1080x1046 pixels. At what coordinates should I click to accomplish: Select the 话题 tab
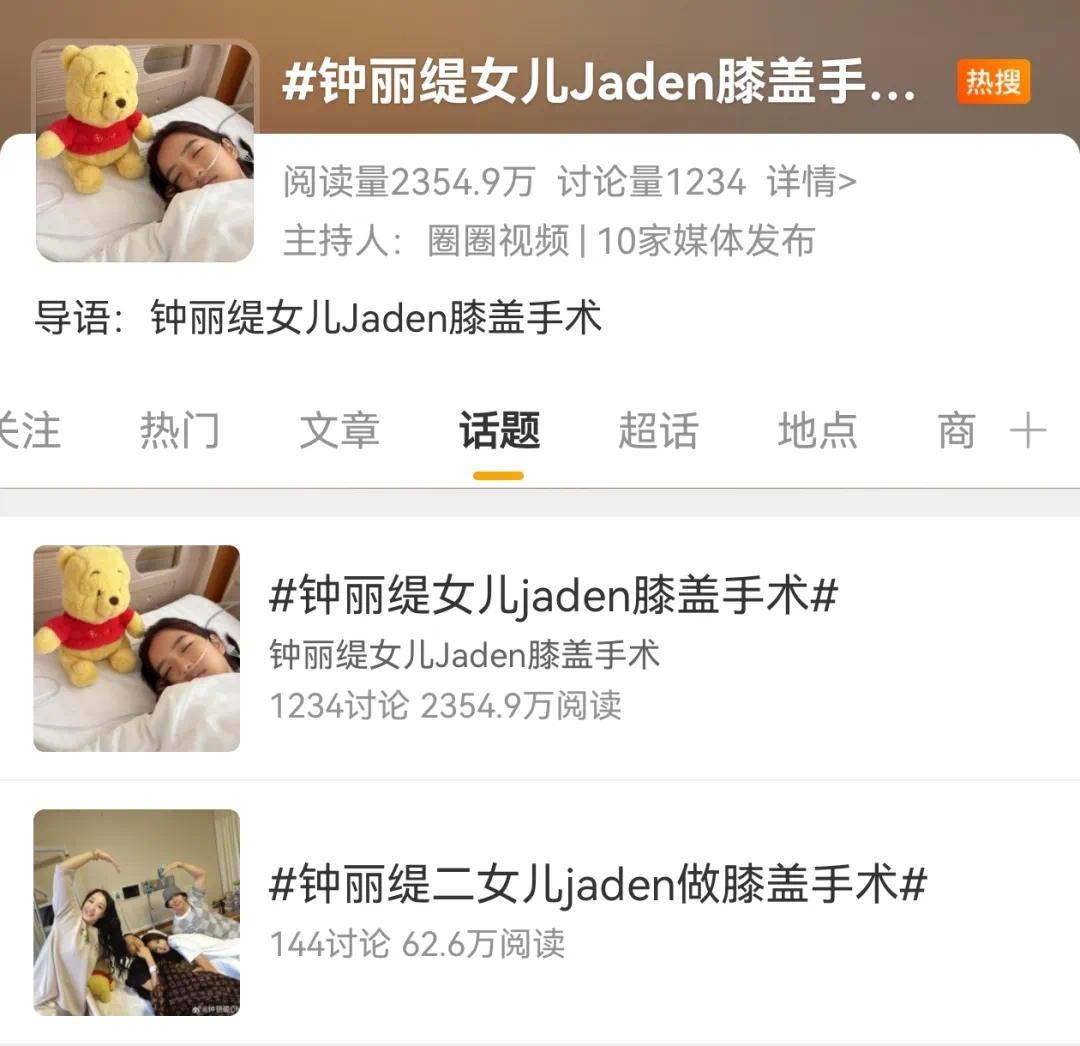(x=499, y=430)
